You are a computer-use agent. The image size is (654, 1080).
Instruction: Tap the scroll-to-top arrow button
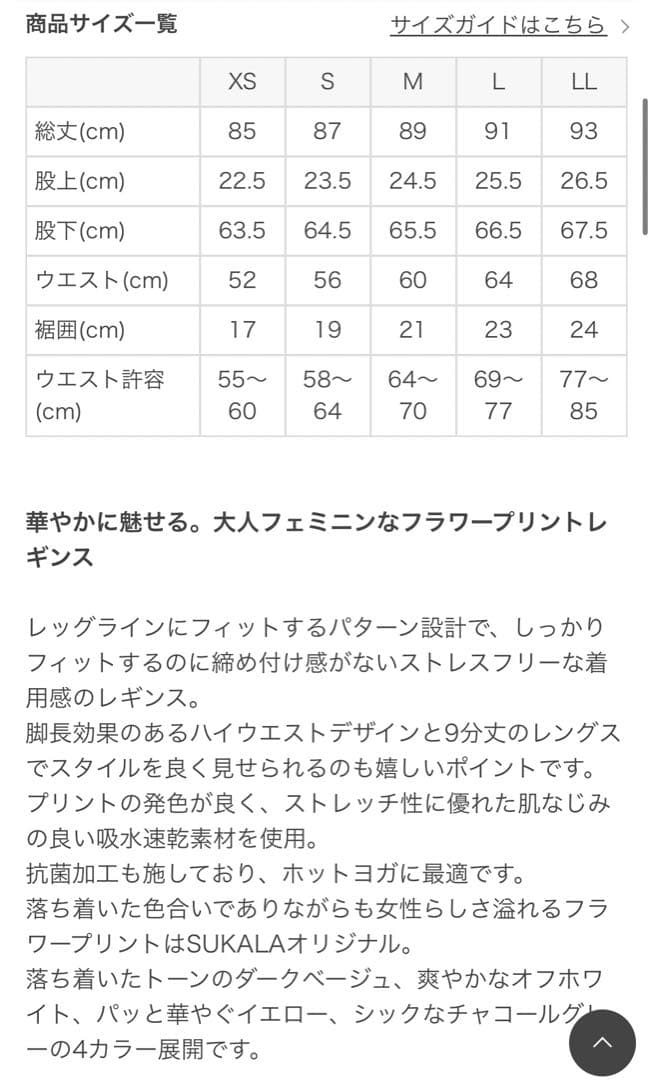click(x=602, y=1043)
